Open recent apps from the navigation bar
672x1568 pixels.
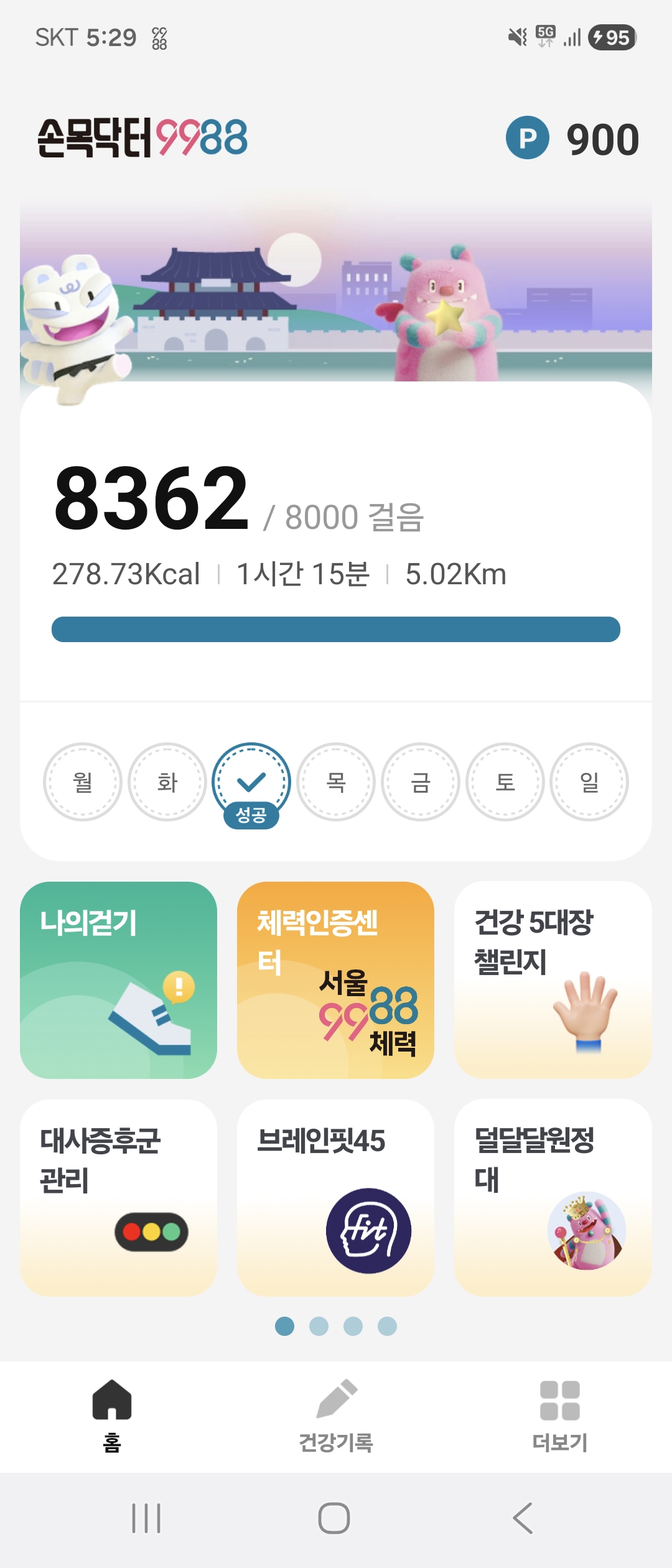(146, 1518)
